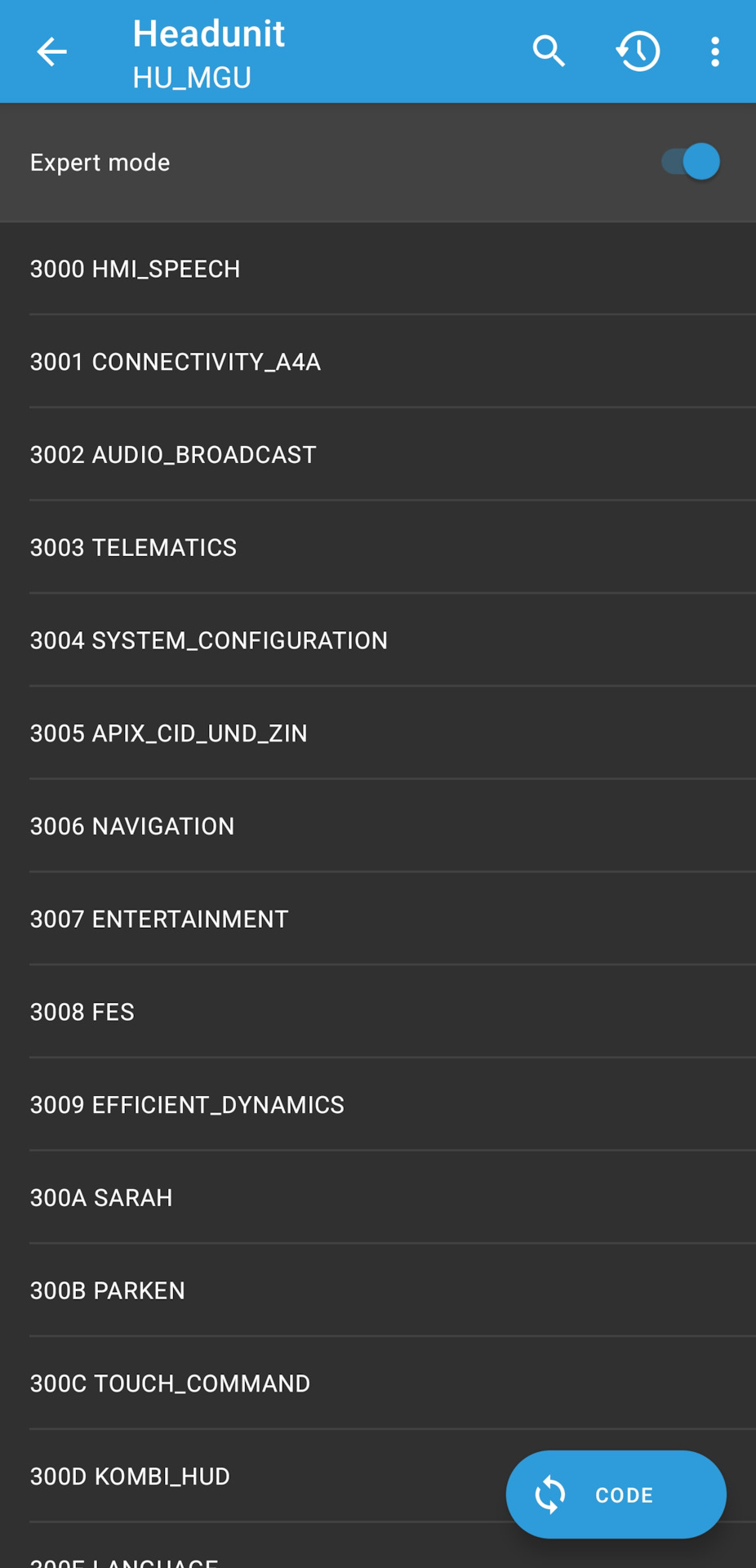
Task: Tap the CODE floating button
Action: click(616, 1494)
